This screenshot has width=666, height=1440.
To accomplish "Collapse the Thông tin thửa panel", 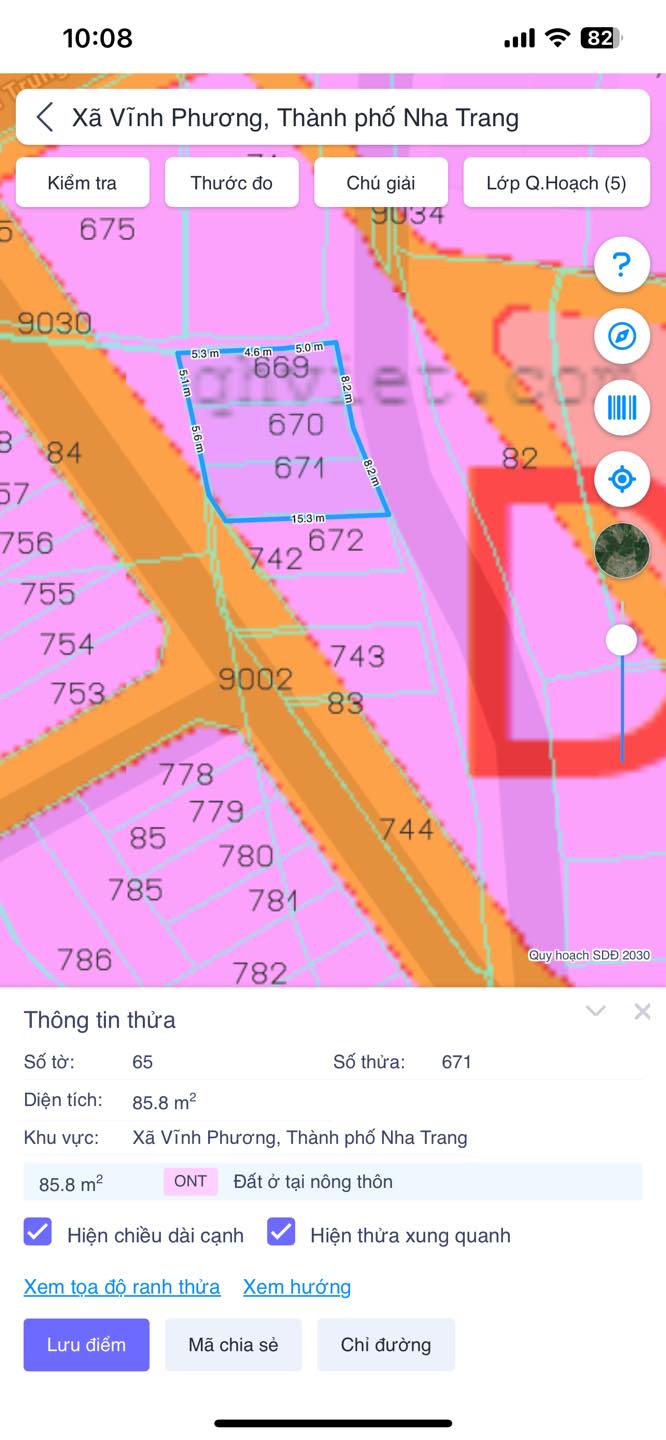I will 596,1011.
